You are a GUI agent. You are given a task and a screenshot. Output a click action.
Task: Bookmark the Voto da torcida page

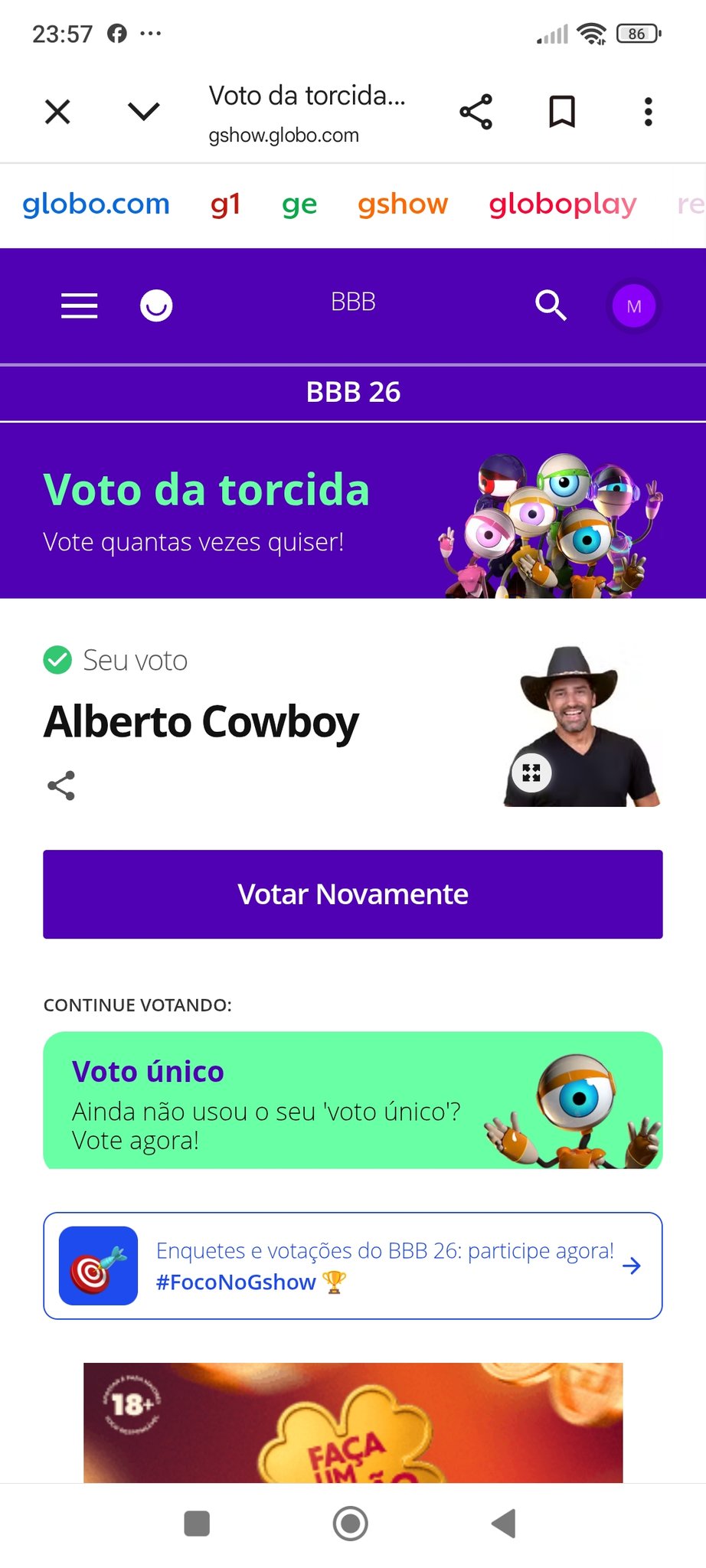(562, 112)
